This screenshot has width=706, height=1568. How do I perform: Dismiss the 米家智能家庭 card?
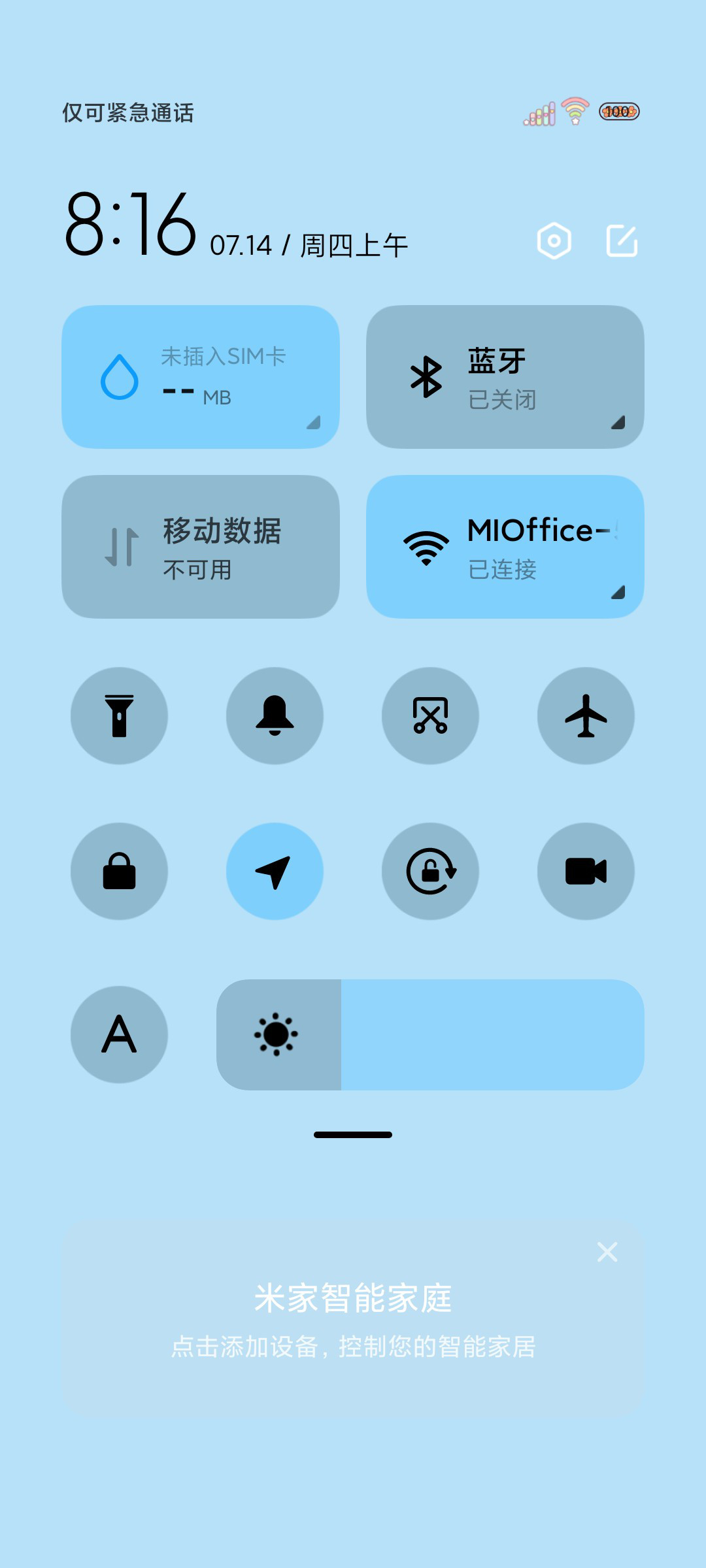(607, 1252)
